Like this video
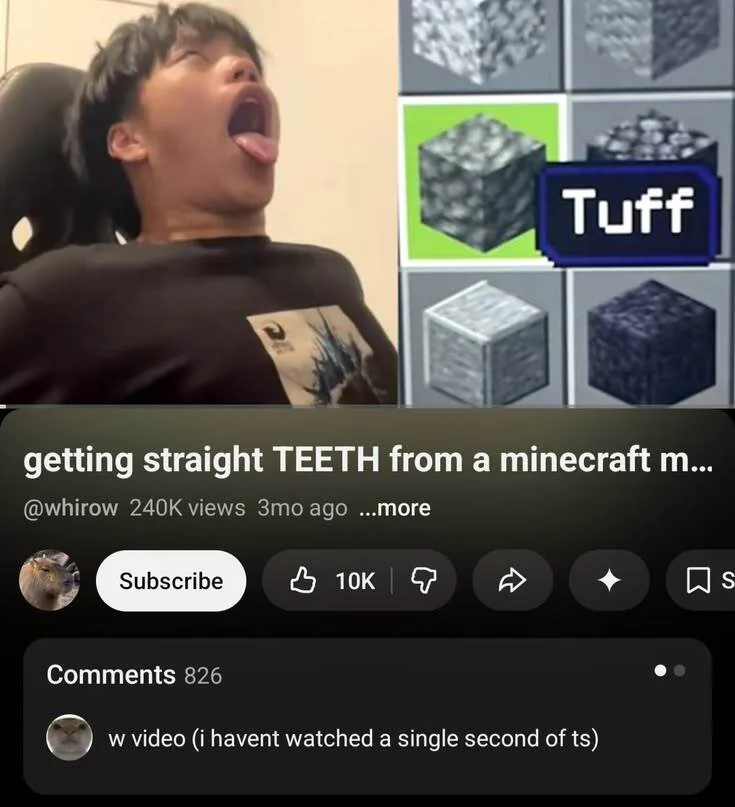Image resolution: width=735 pixels, height=807 pixels. pos(332,581)
